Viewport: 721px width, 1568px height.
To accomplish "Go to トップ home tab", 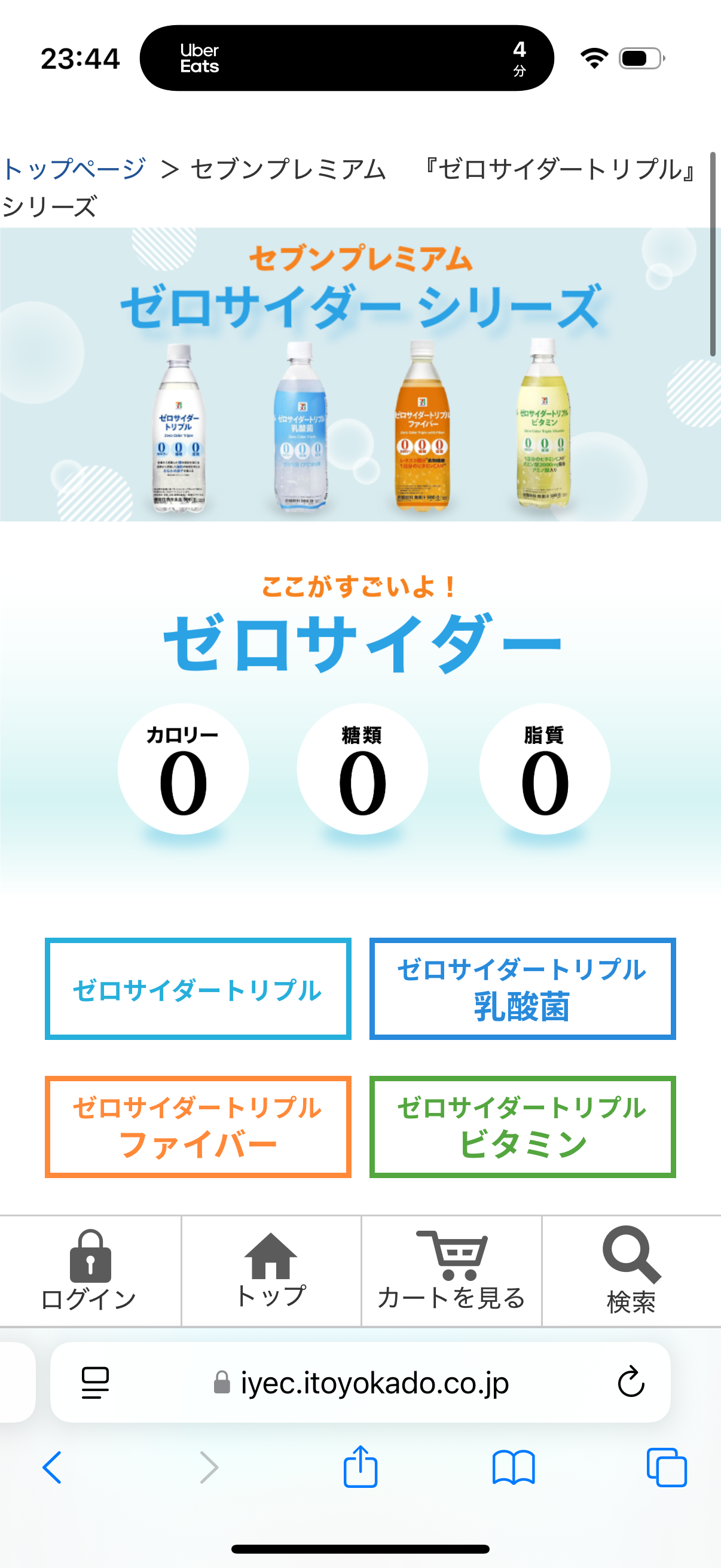I will pyautogui.click(x=271, y=1271).
